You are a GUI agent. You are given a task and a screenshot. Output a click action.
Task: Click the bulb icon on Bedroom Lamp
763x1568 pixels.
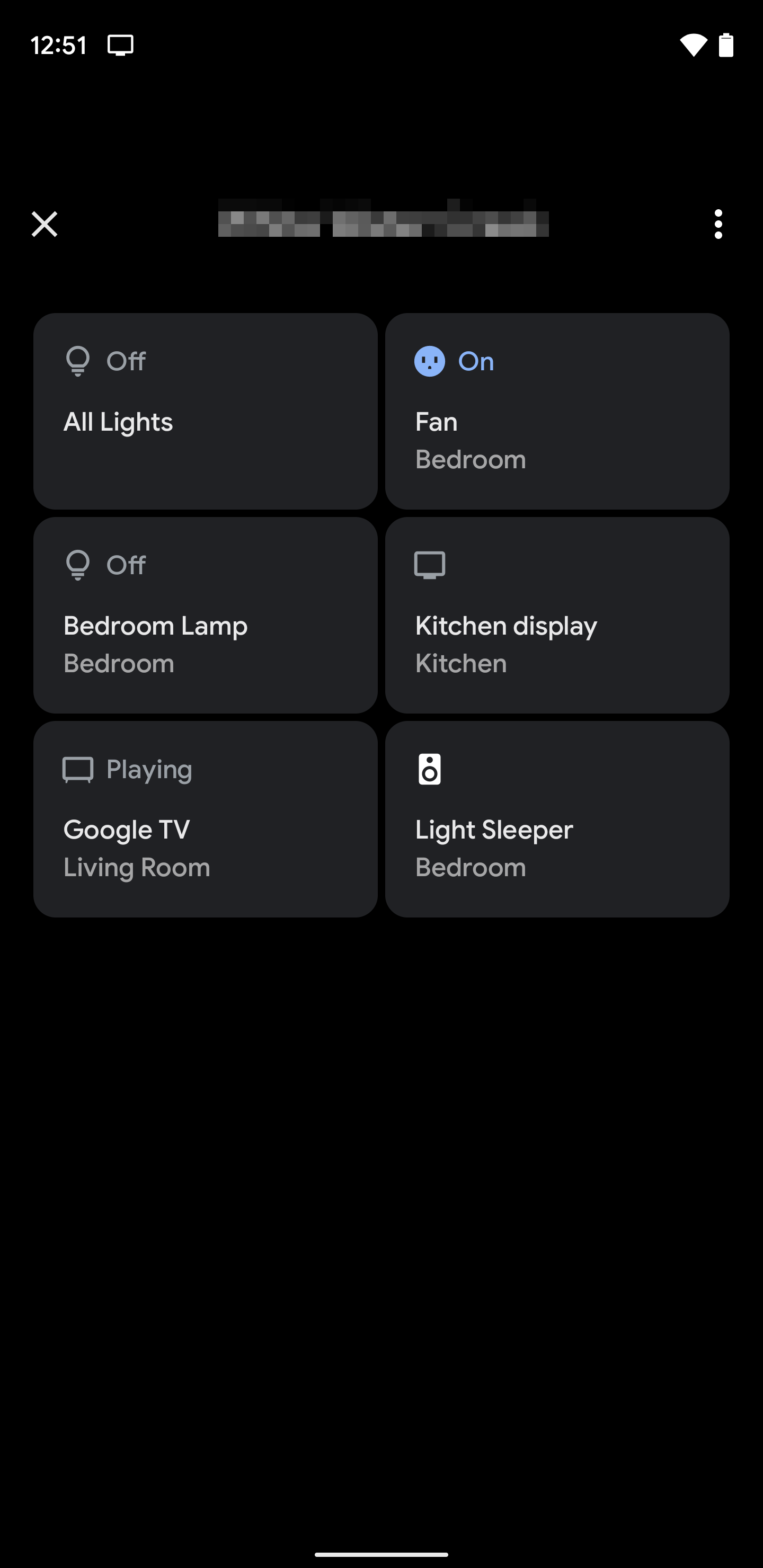click(x=77, y=564)
